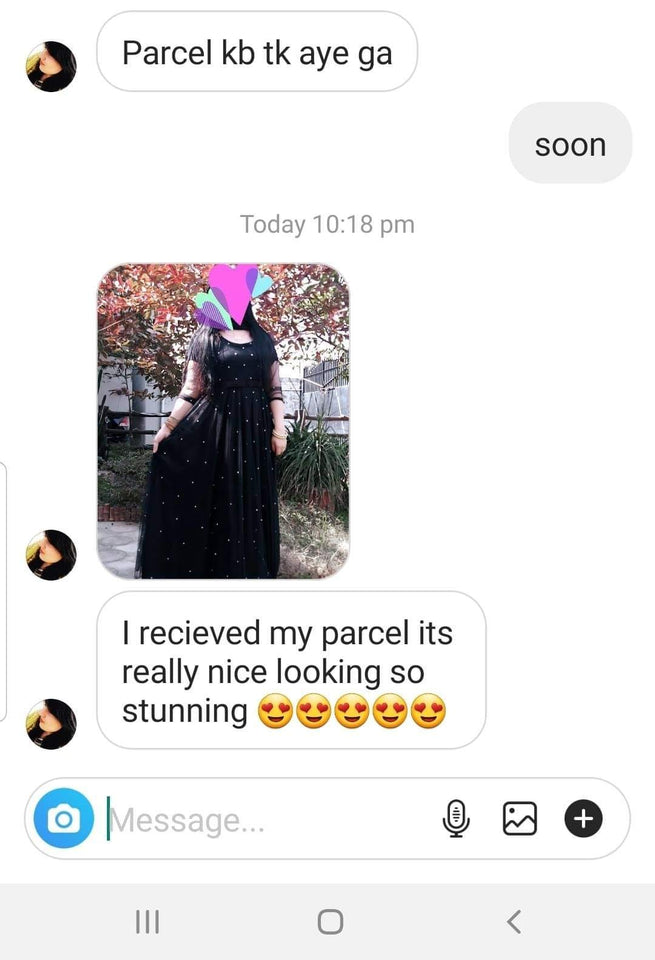Show recent apps

(x=147, y=921)
